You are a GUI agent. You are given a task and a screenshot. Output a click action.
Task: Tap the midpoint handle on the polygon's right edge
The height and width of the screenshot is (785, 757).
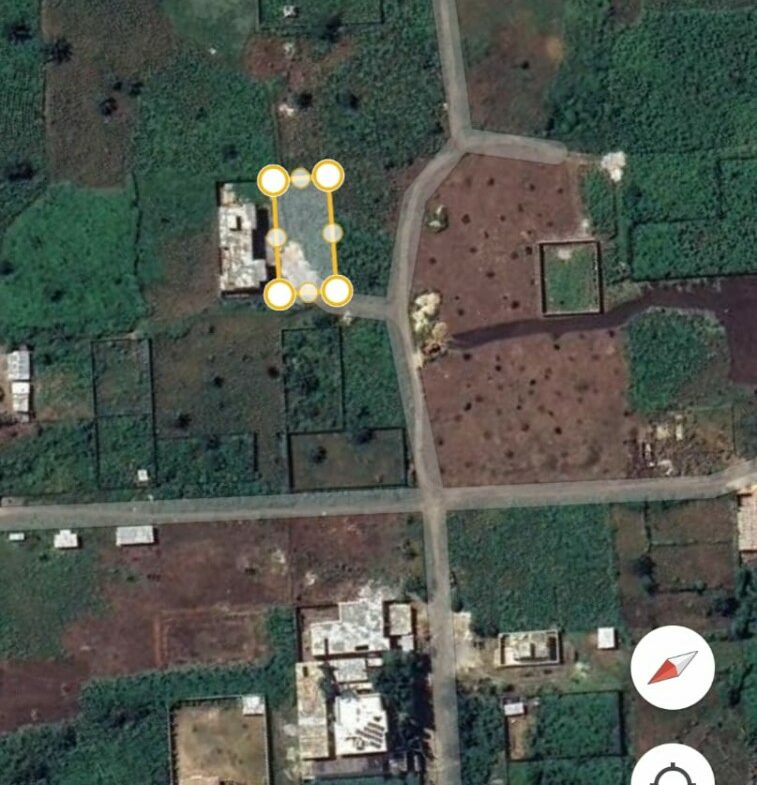click(x=333, y=233)
